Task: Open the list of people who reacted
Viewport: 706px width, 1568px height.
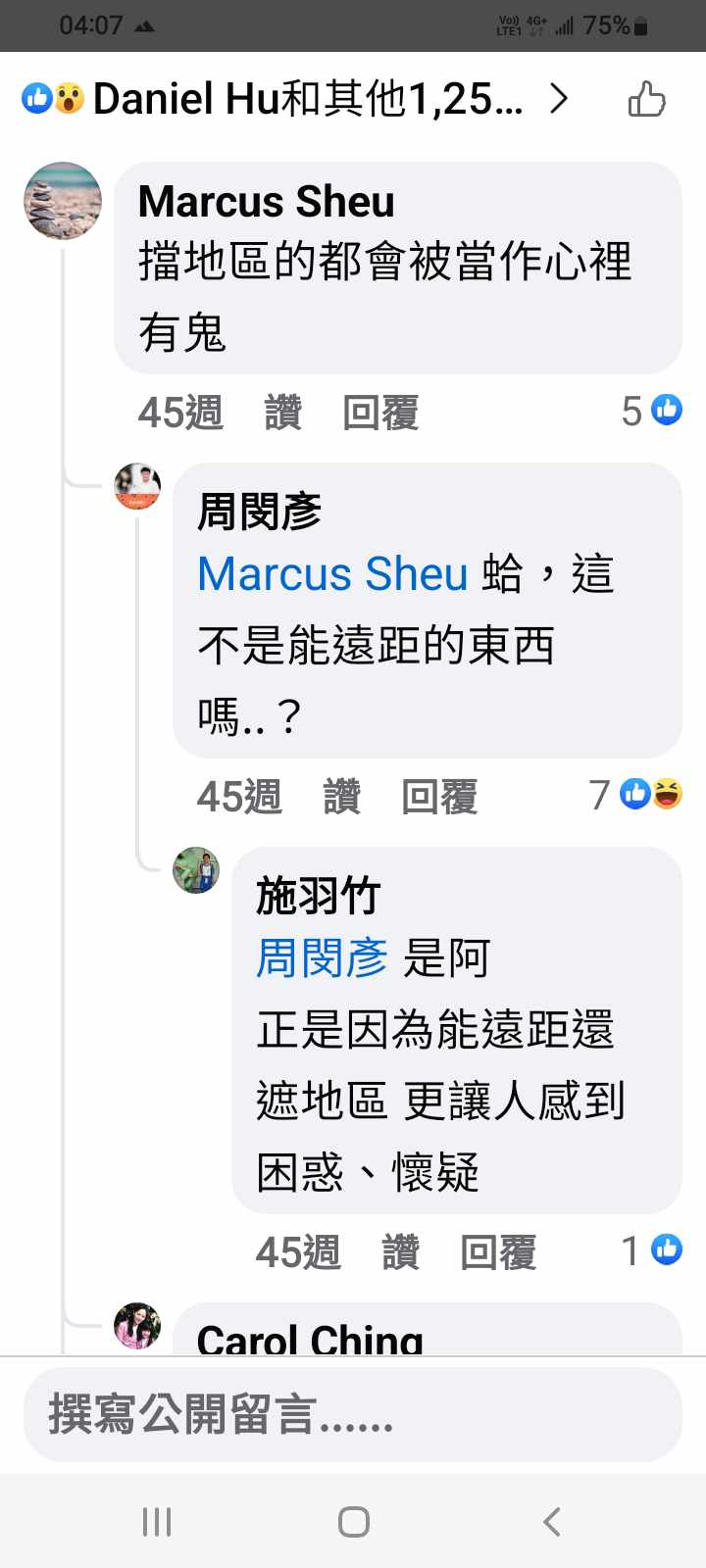Action: (x=294, y=99)
